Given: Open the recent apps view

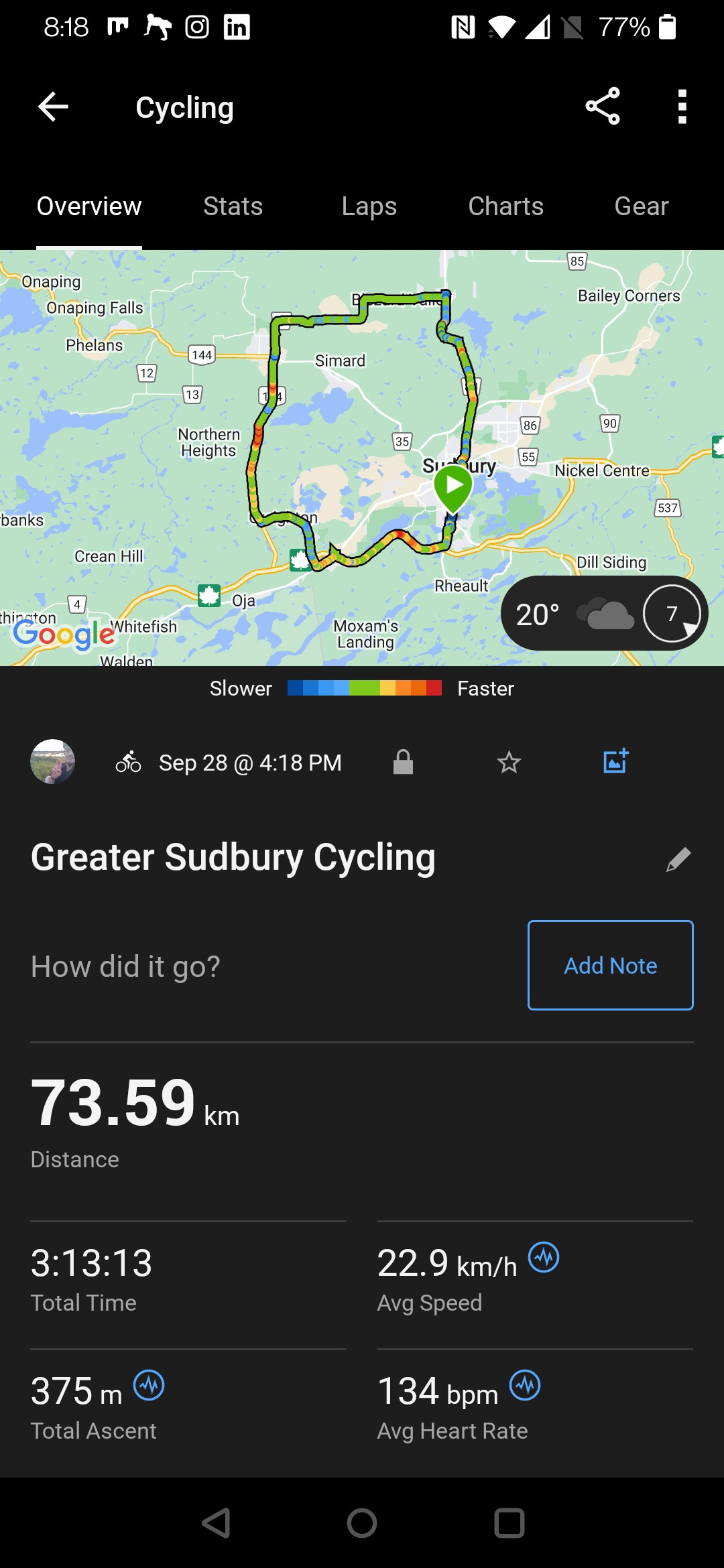Looking at the screenshot, I should [509, 1523].
